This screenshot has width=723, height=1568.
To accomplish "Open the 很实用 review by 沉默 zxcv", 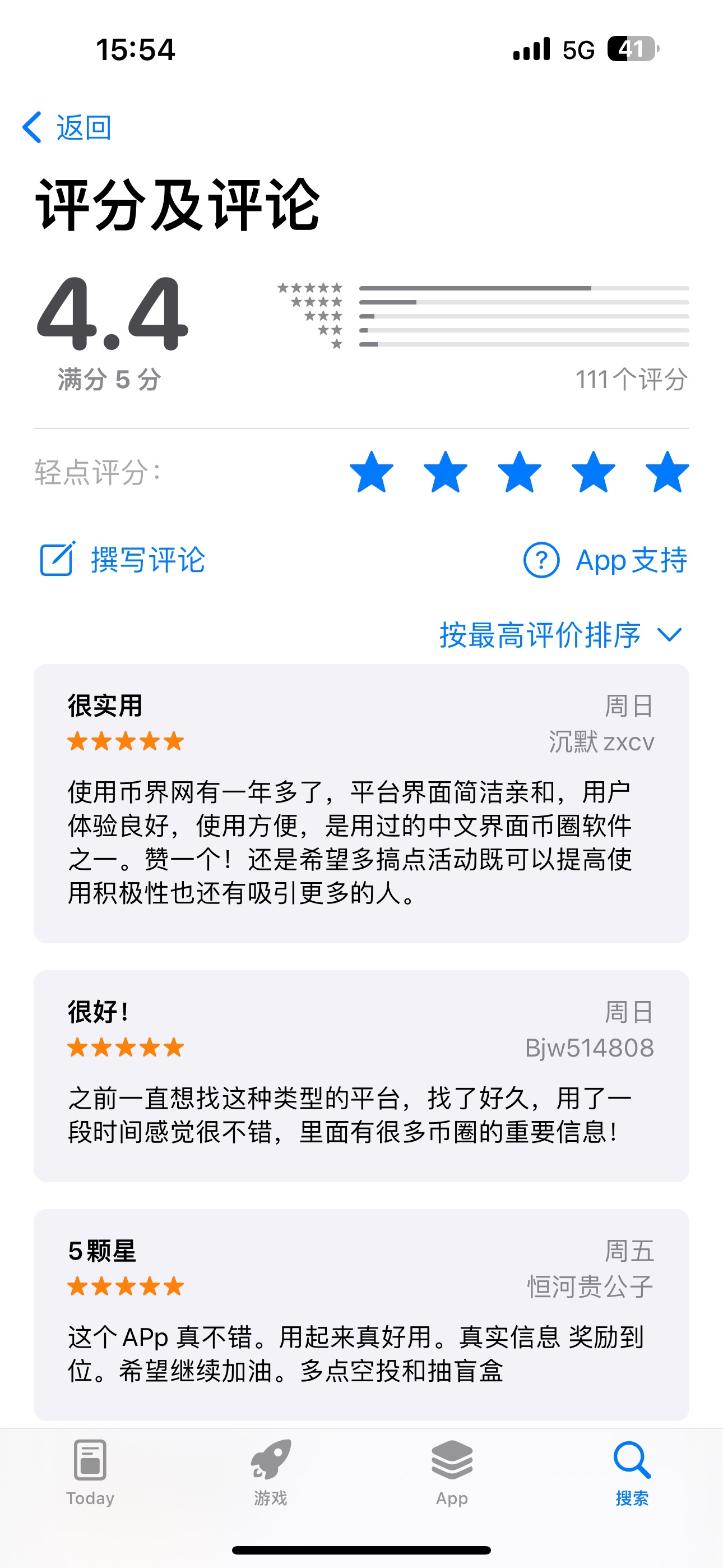I will [x=361, y=803].
